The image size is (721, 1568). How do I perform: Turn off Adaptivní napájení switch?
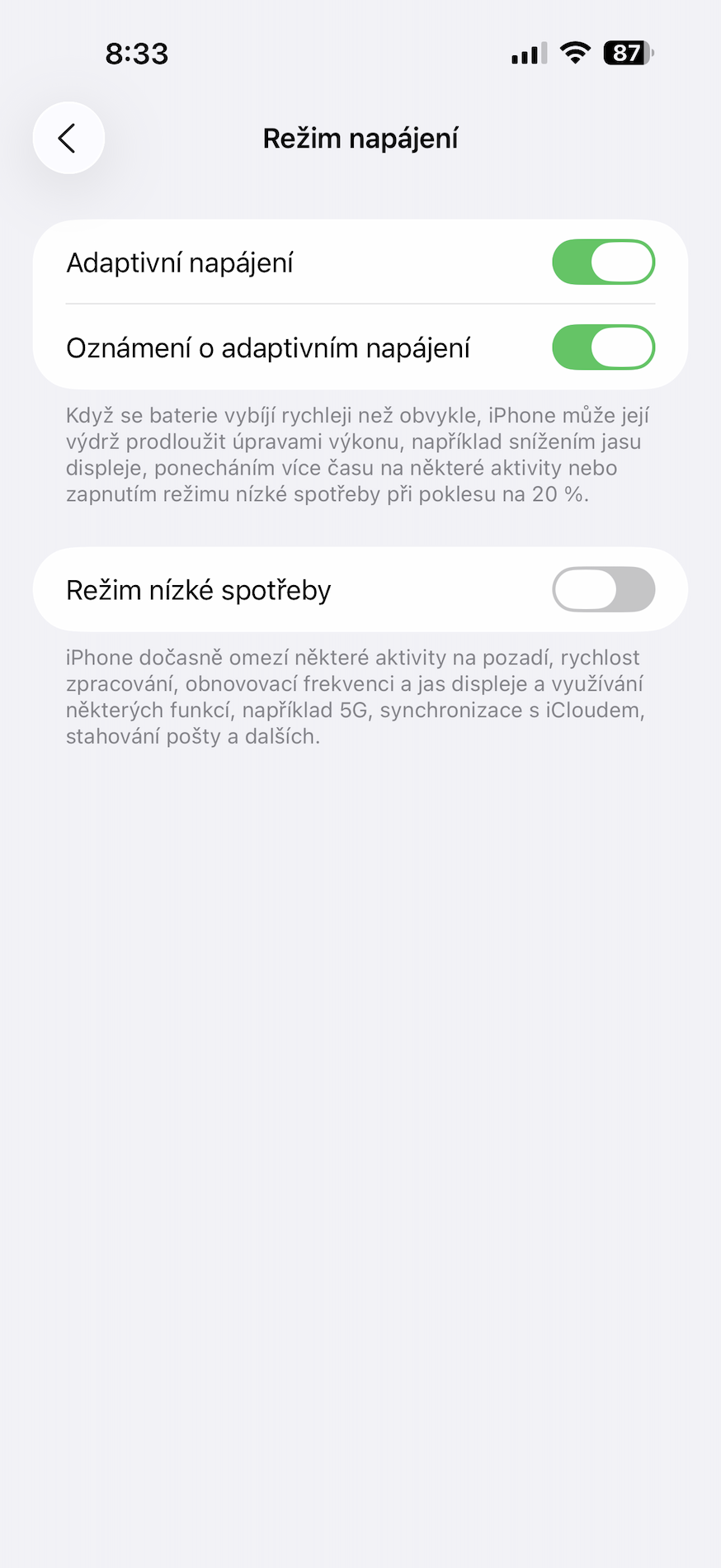pyautogui.click(x=603, y=262)
